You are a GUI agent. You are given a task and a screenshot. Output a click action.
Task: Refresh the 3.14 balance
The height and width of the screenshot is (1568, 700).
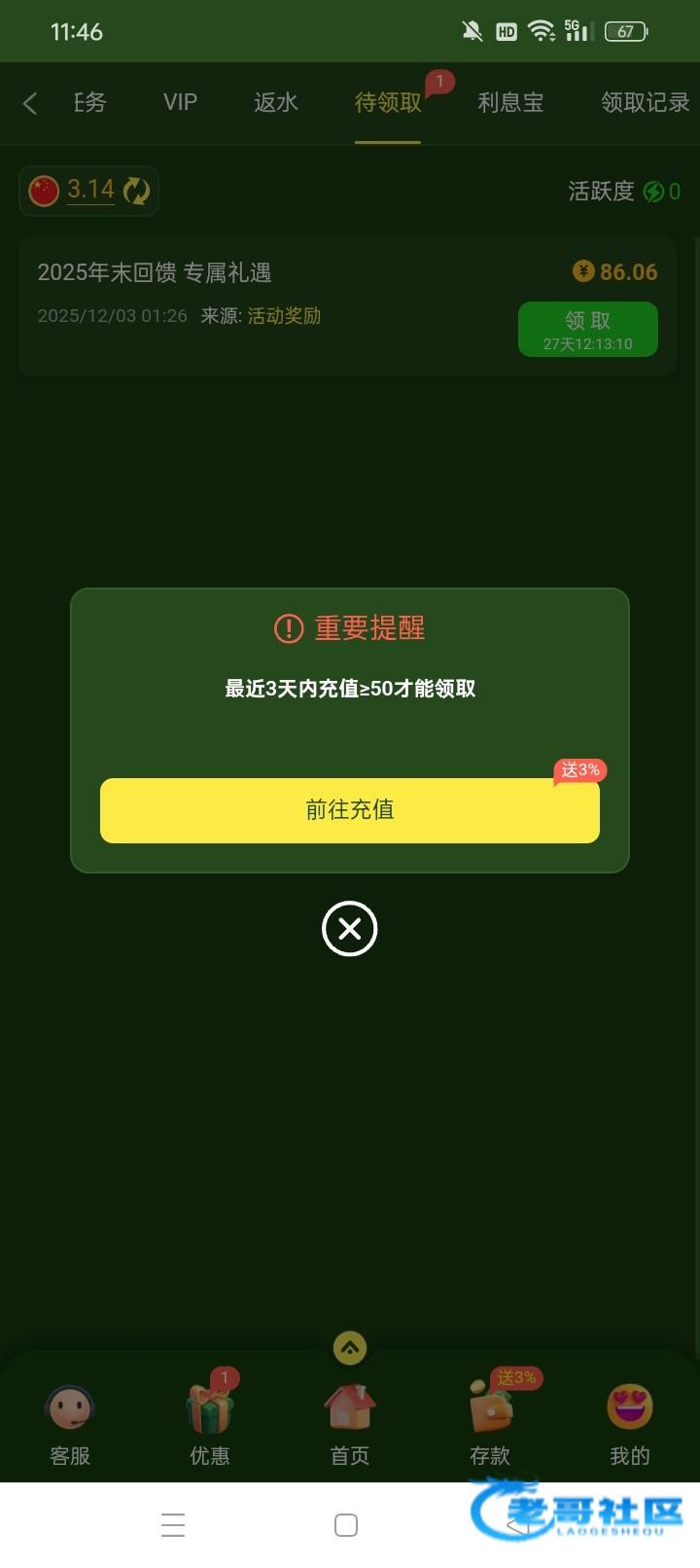137,191
